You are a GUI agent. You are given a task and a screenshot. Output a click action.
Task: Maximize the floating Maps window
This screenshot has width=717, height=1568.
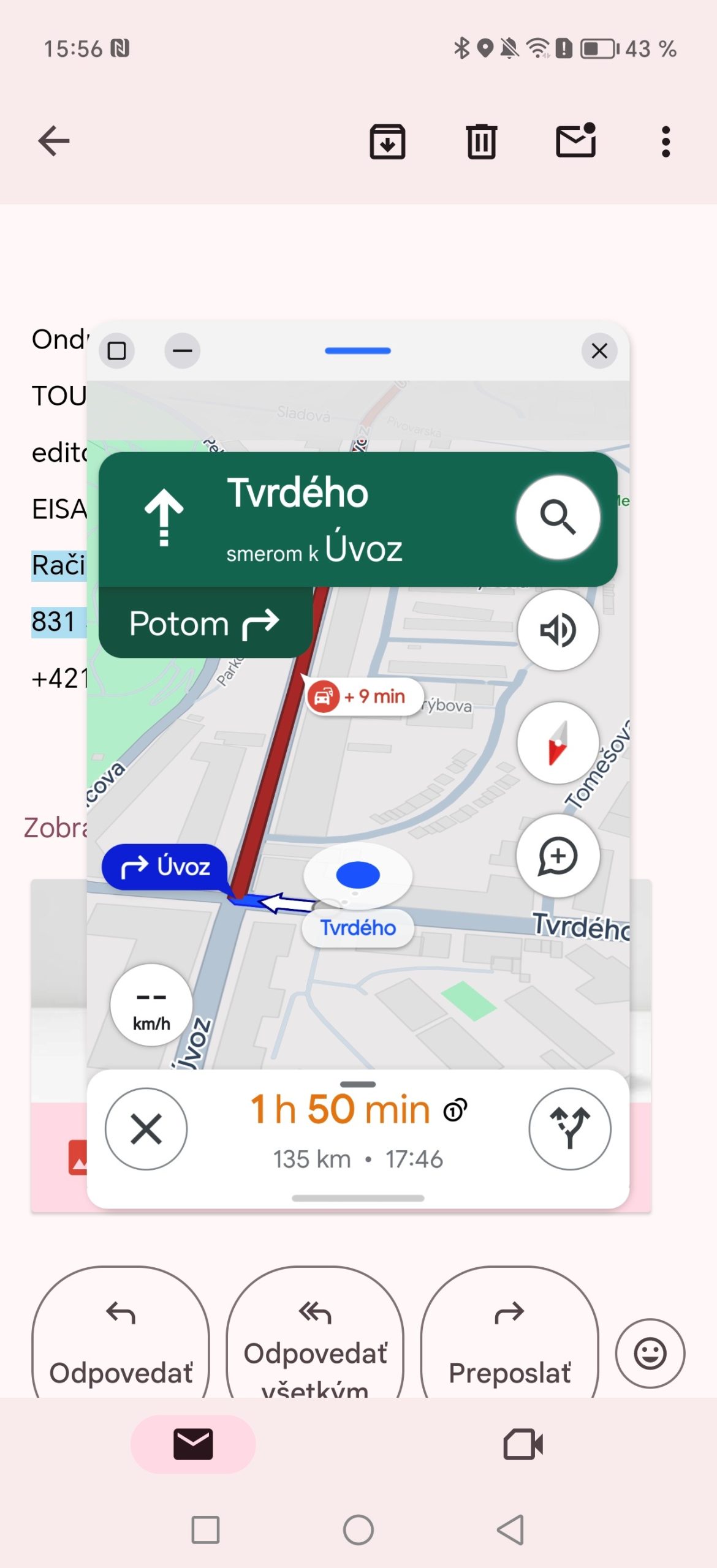pos(116,351)
